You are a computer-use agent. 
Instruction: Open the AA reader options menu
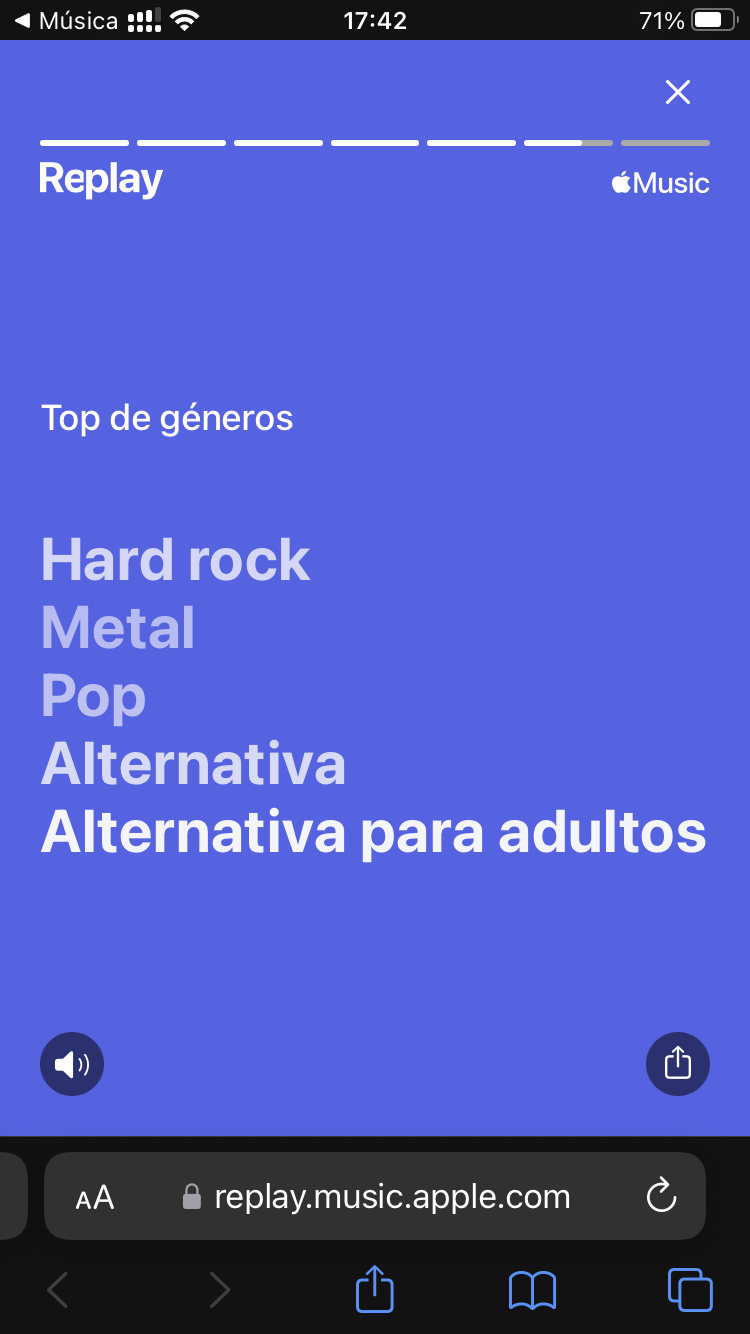95,1197
